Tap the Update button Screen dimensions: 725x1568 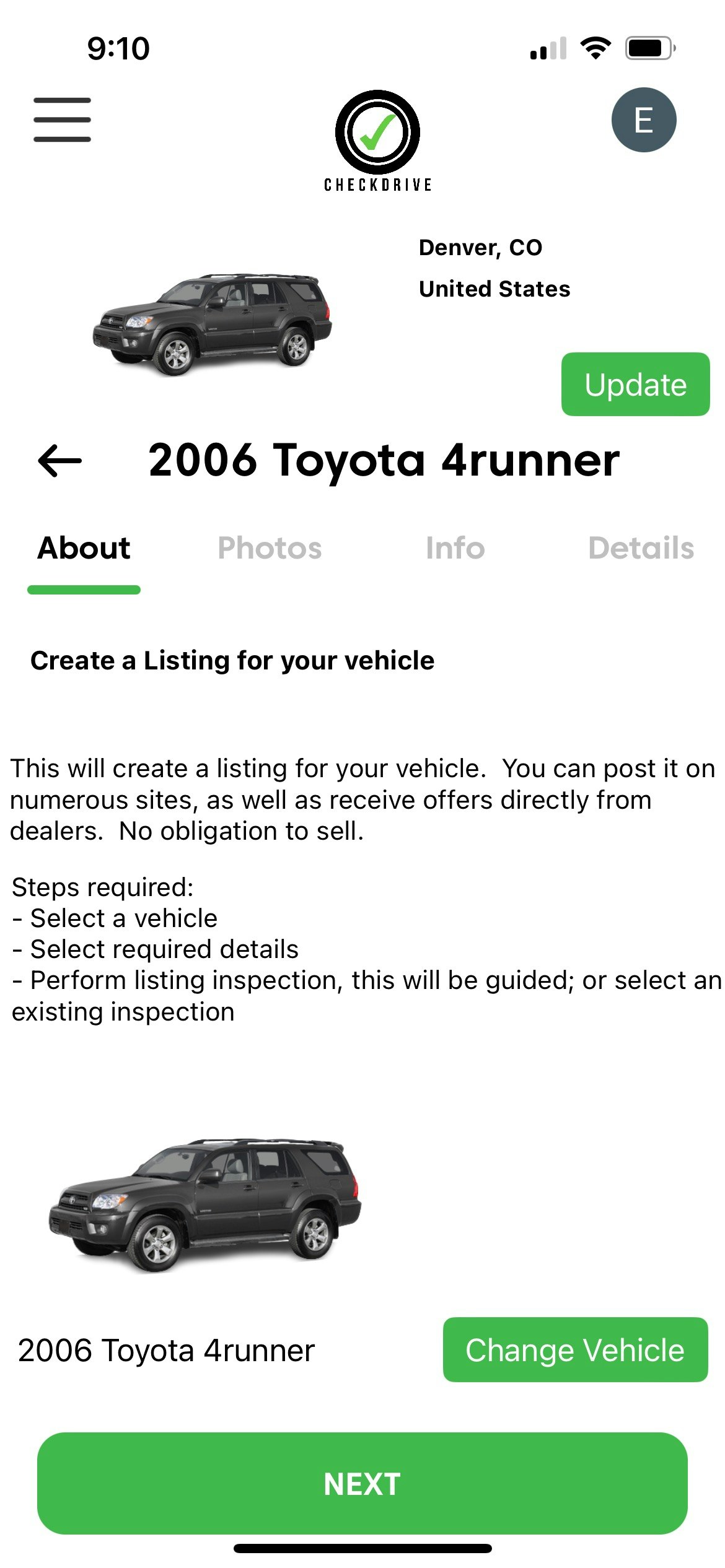click(x=635, y=385)
